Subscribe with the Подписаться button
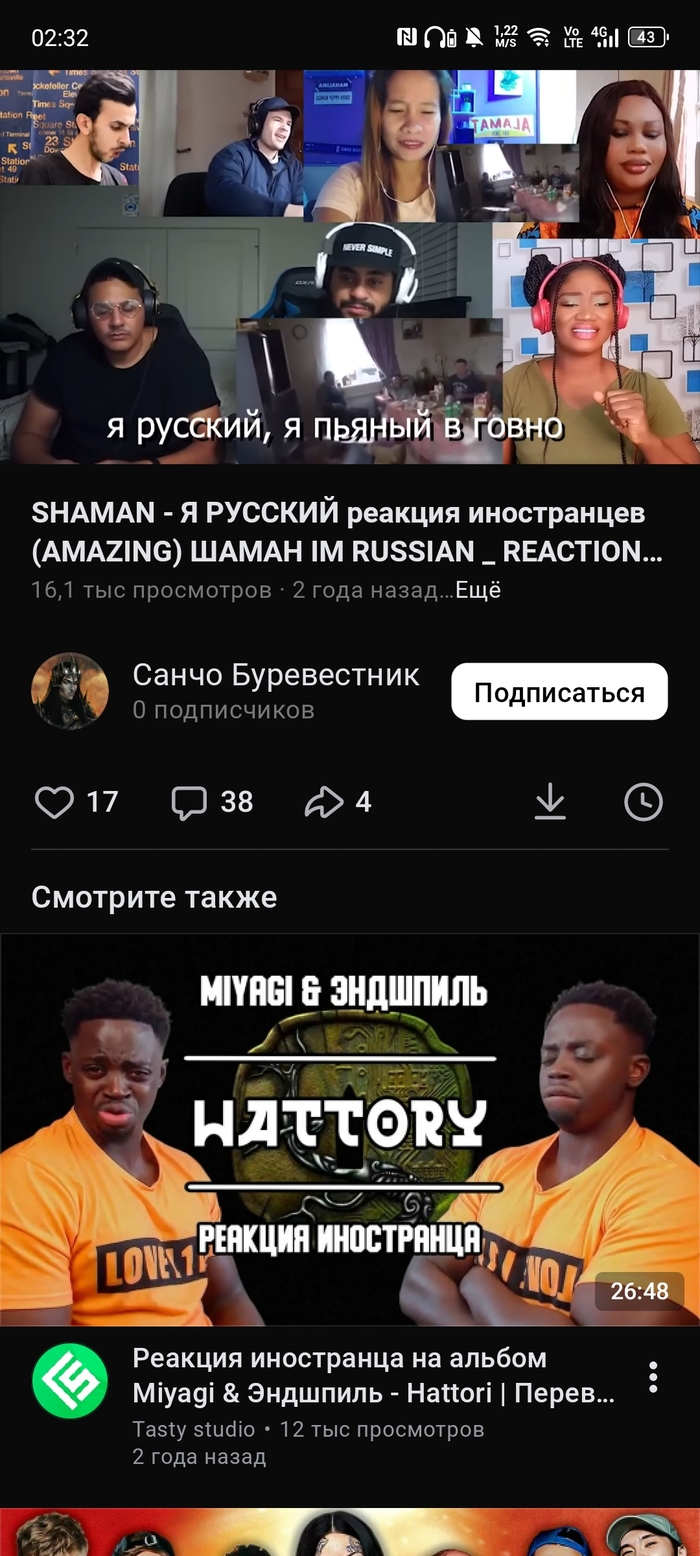 pos(558,692)
